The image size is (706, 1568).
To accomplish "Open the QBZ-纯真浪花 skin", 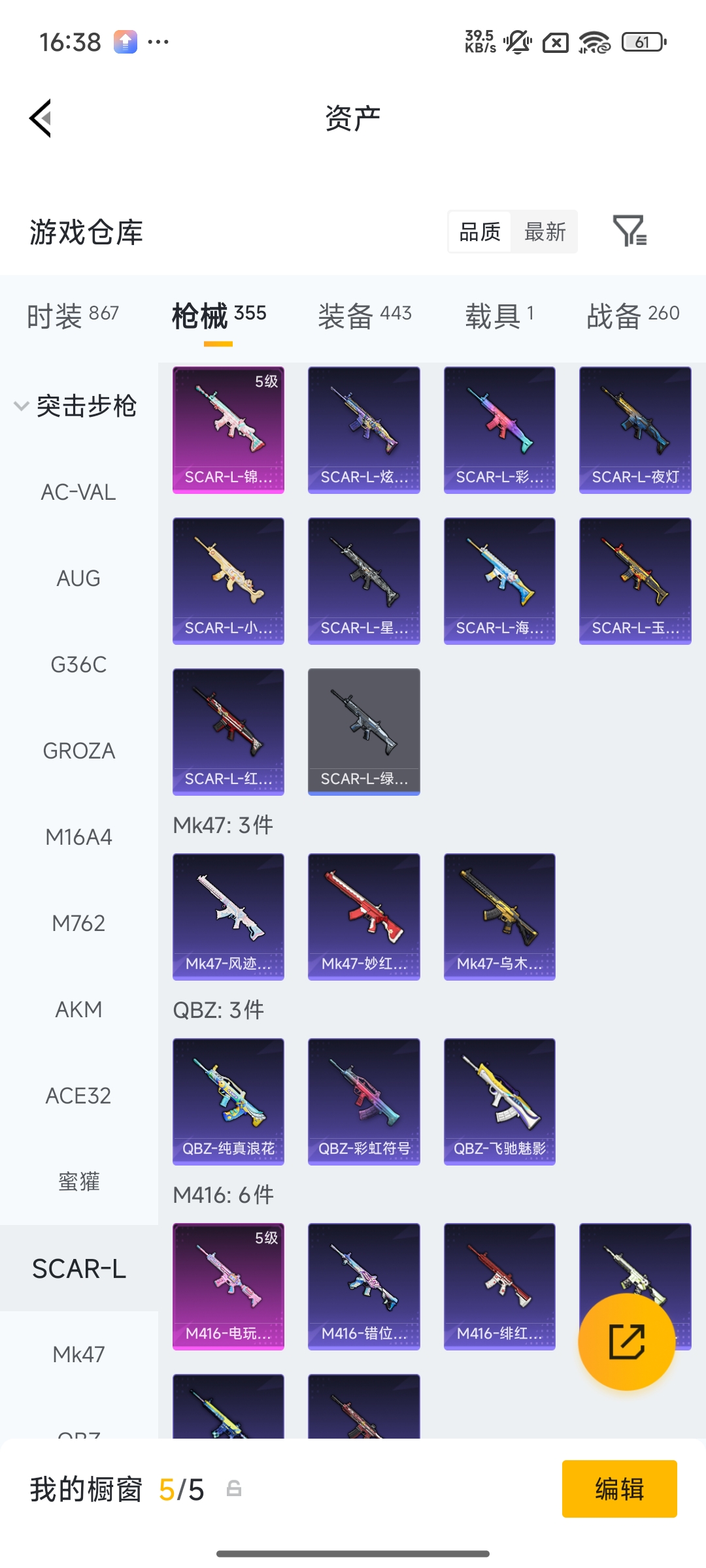I will [x=228, y=1102].
